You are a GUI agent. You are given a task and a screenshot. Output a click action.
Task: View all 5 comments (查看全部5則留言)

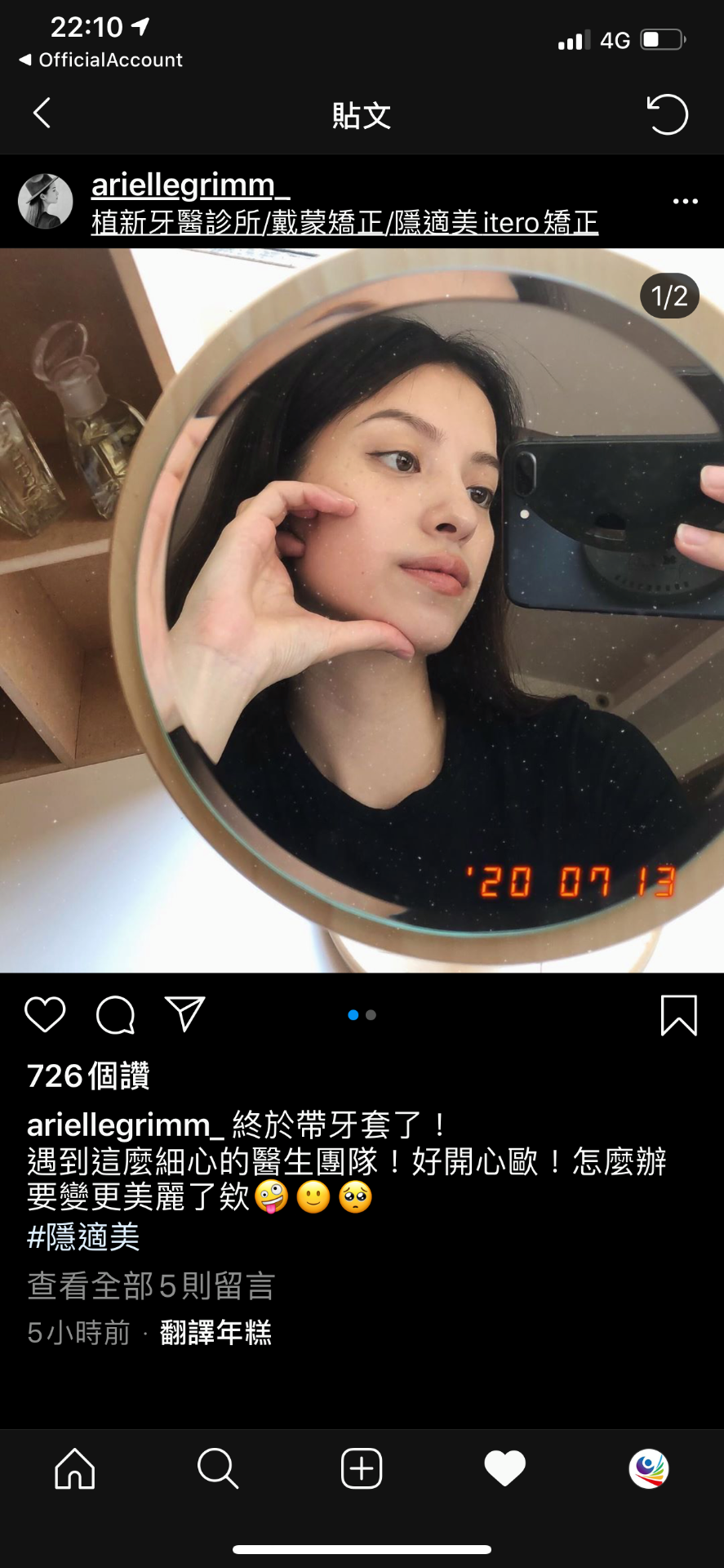151,1286
